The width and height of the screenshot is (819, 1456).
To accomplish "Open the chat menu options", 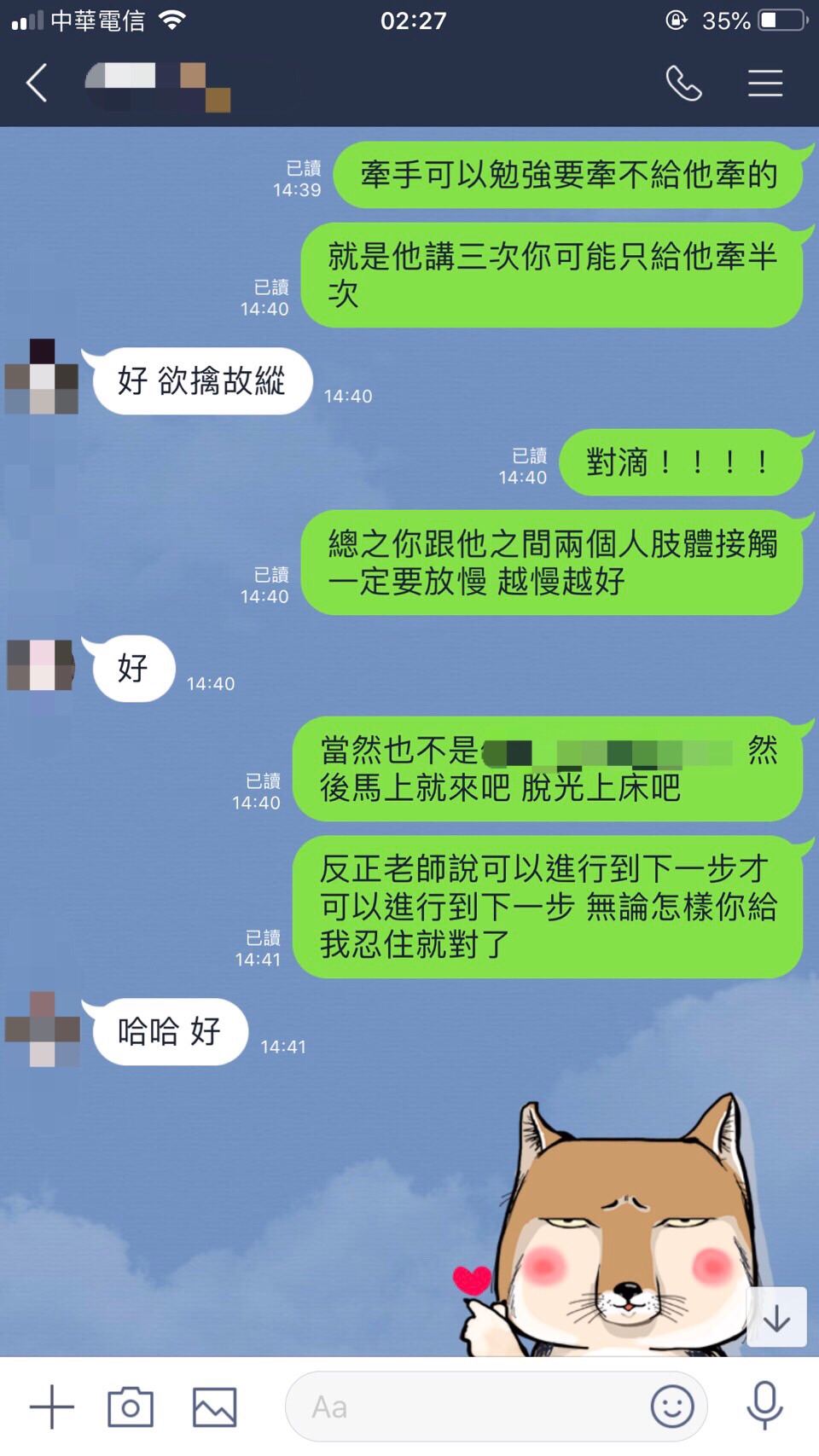I will point(765,84).
